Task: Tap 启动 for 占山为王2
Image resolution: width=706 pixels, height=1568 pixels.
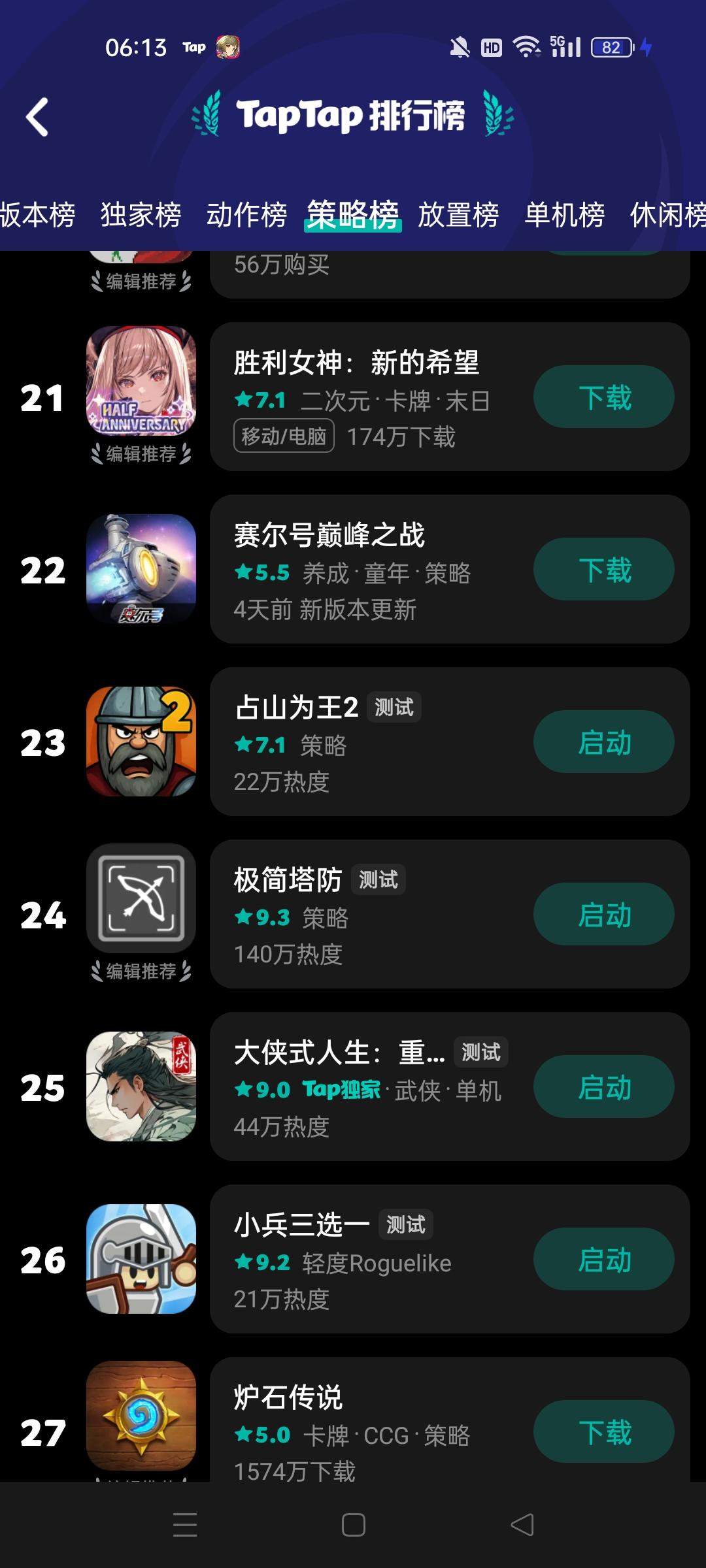Action: coord(602,741)
